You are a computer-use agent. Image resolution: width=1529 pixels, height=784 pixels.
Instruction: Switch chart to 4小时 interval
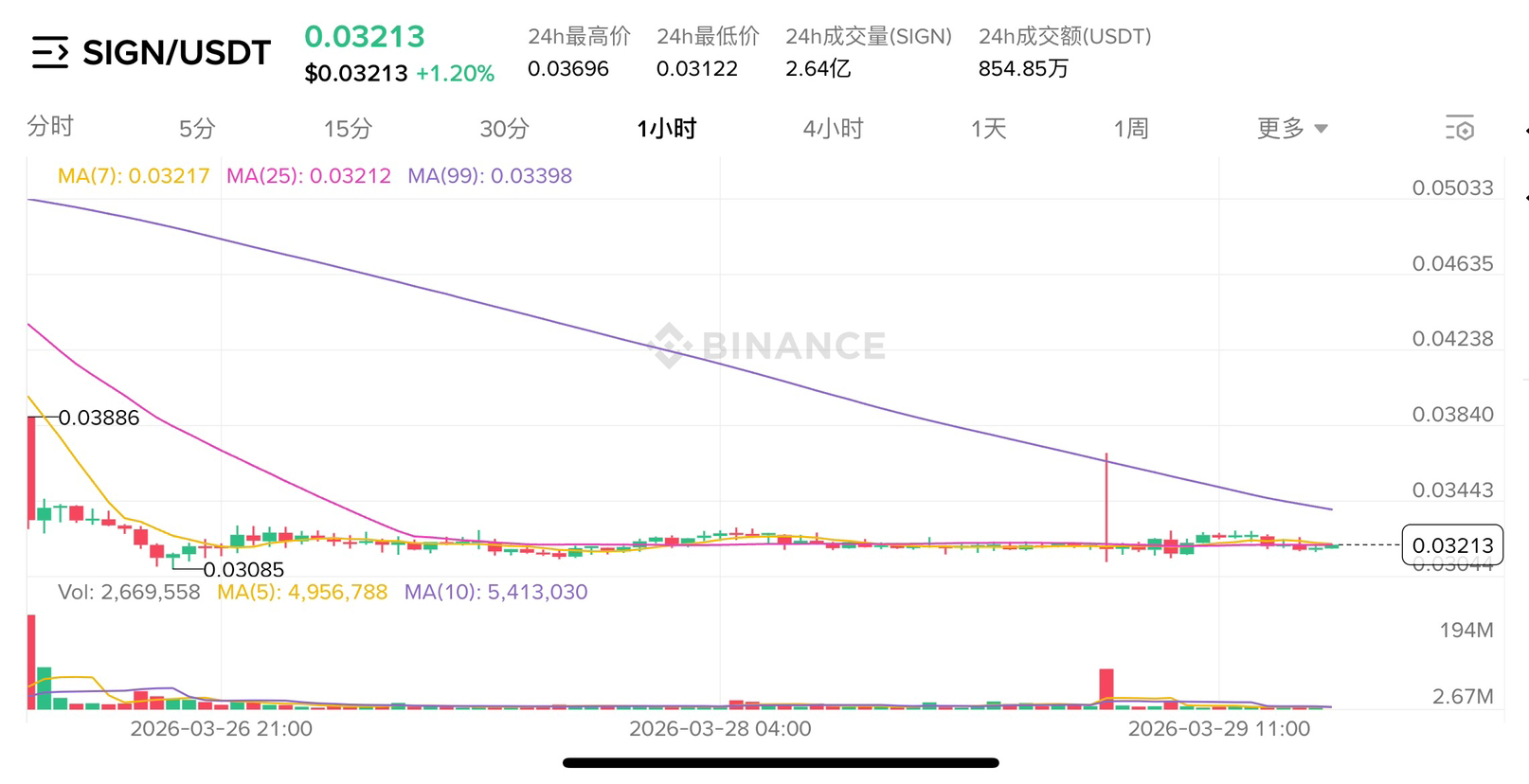click(833, 129)
